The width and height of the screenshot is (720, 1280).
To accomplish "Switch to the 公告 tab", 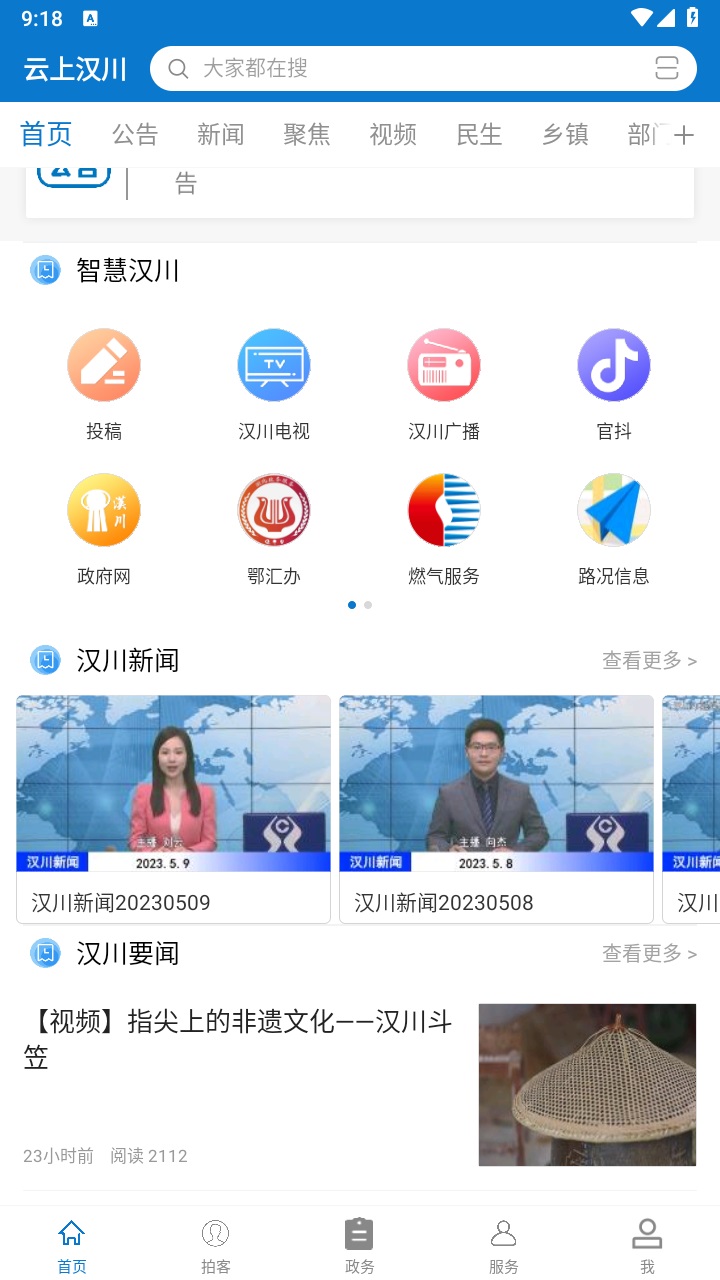I will [x=135, y=134].
